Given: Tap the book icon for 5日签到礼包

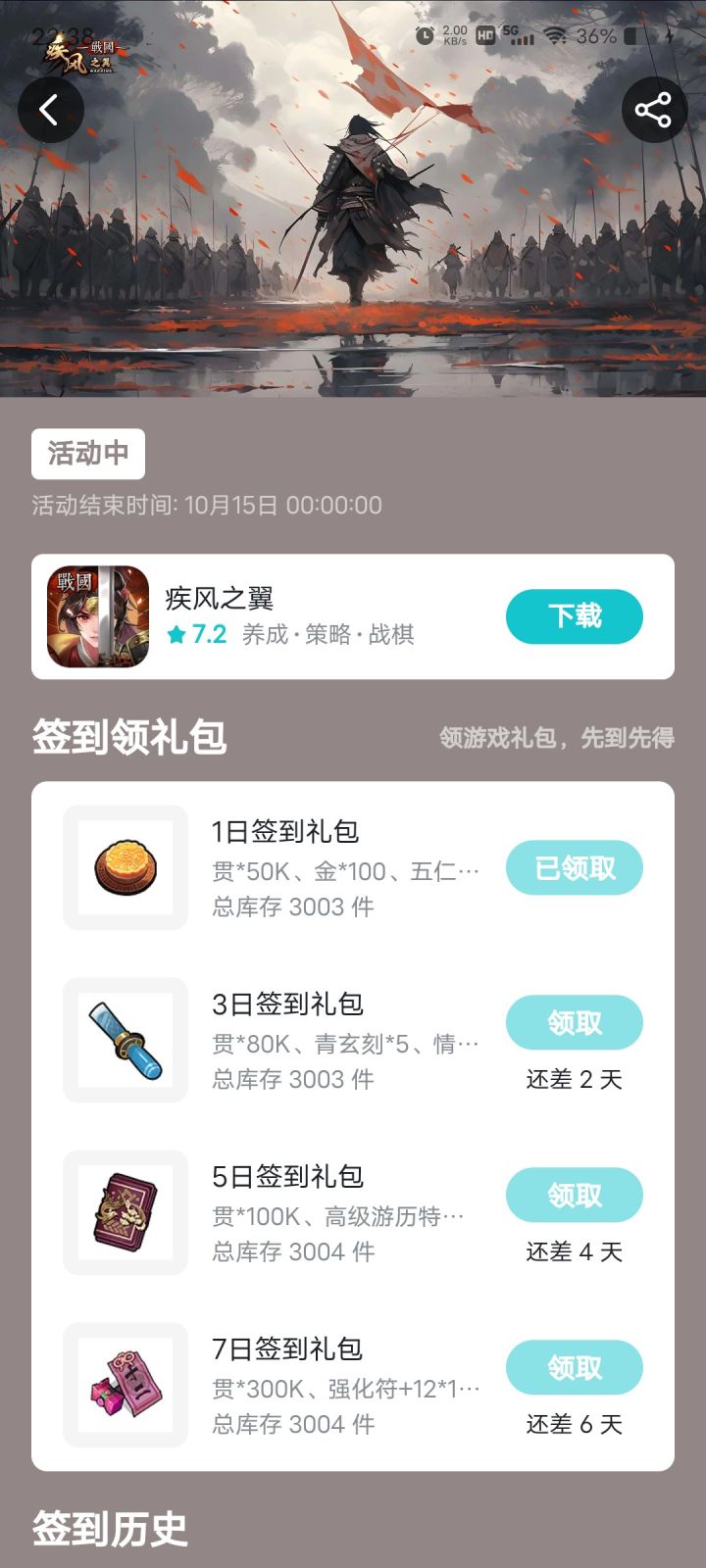Looking at the screenshot, I should click(126, 1213).
